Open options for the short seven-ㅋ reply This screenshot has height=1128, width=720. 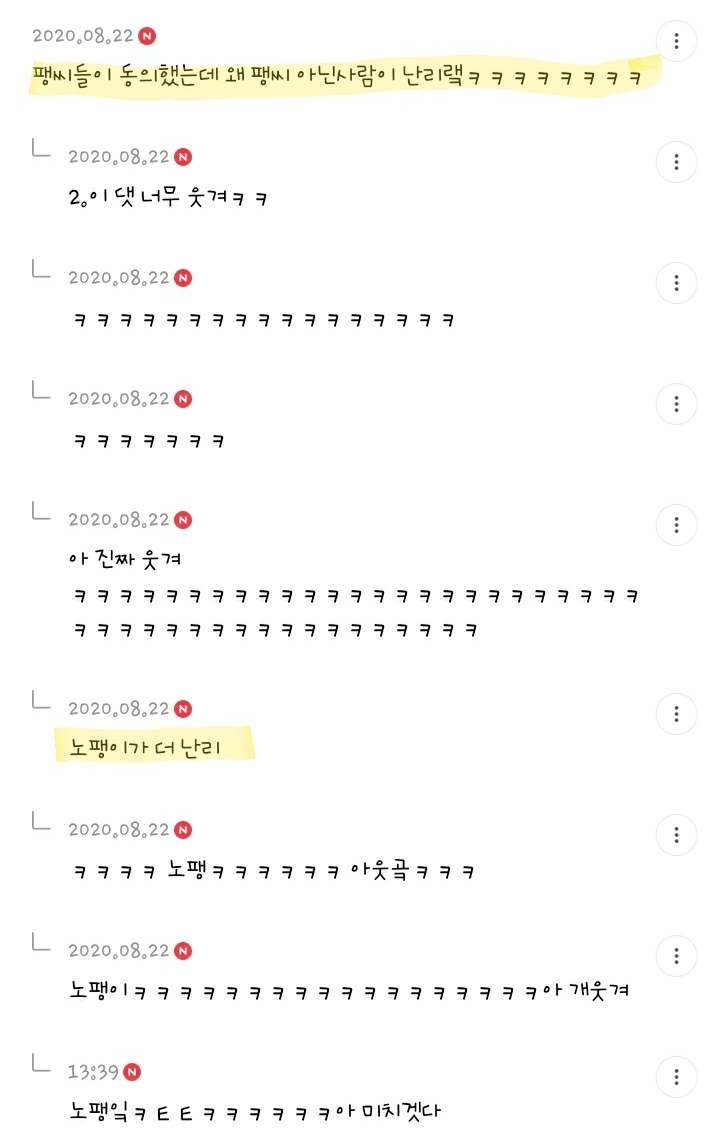676,404
